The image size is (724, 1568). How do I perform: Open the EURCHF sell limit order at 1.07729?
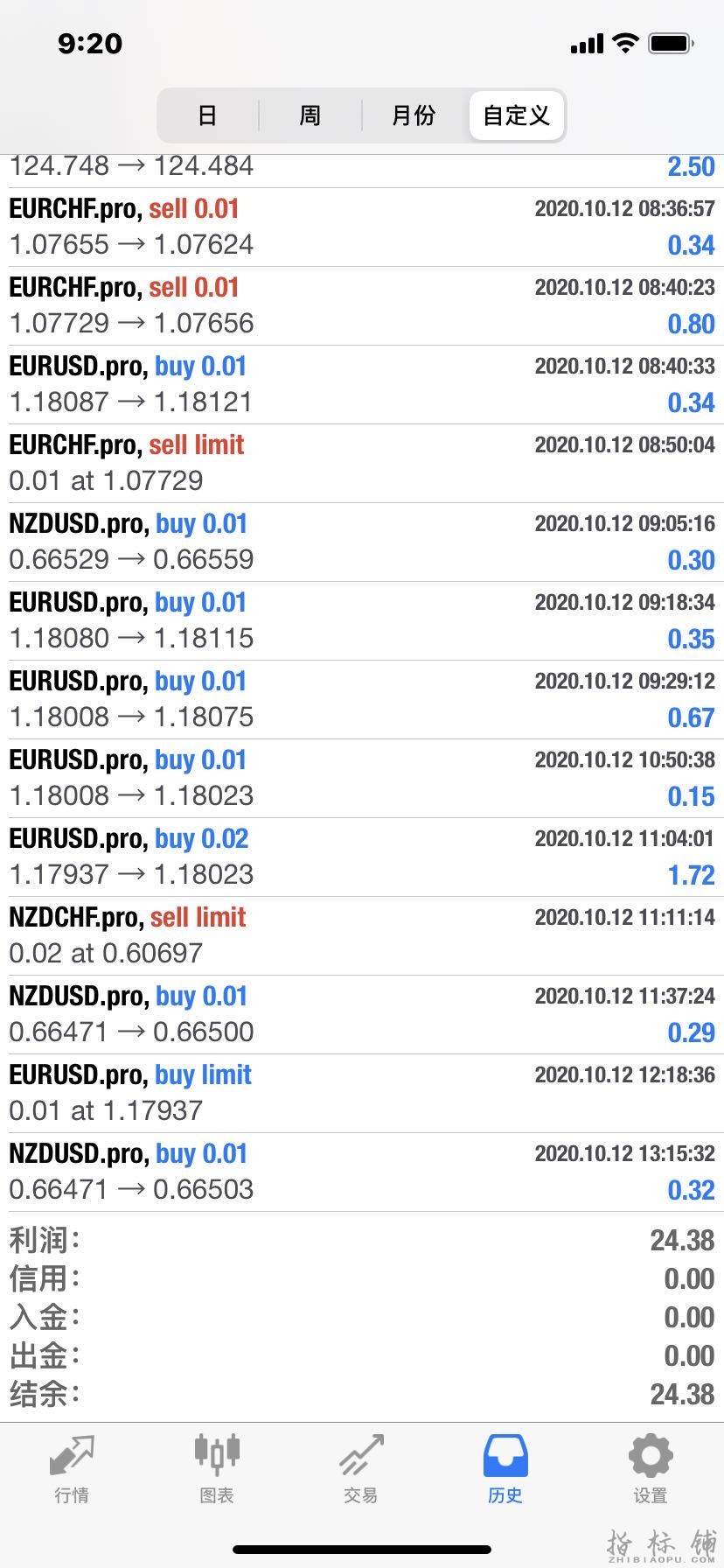point(362,463)
